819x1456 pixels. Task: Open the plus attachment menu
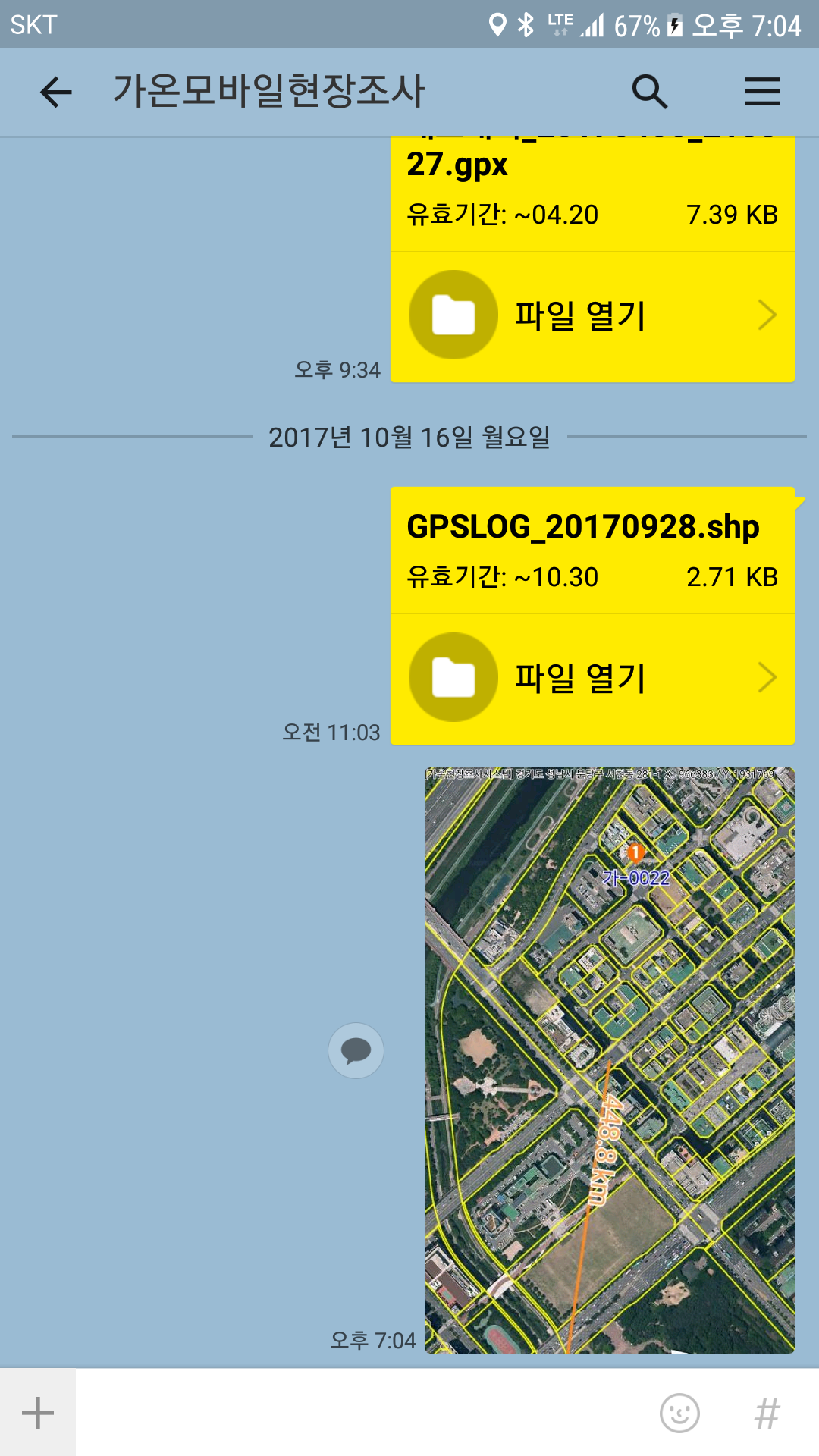(x=38, y=1413)
